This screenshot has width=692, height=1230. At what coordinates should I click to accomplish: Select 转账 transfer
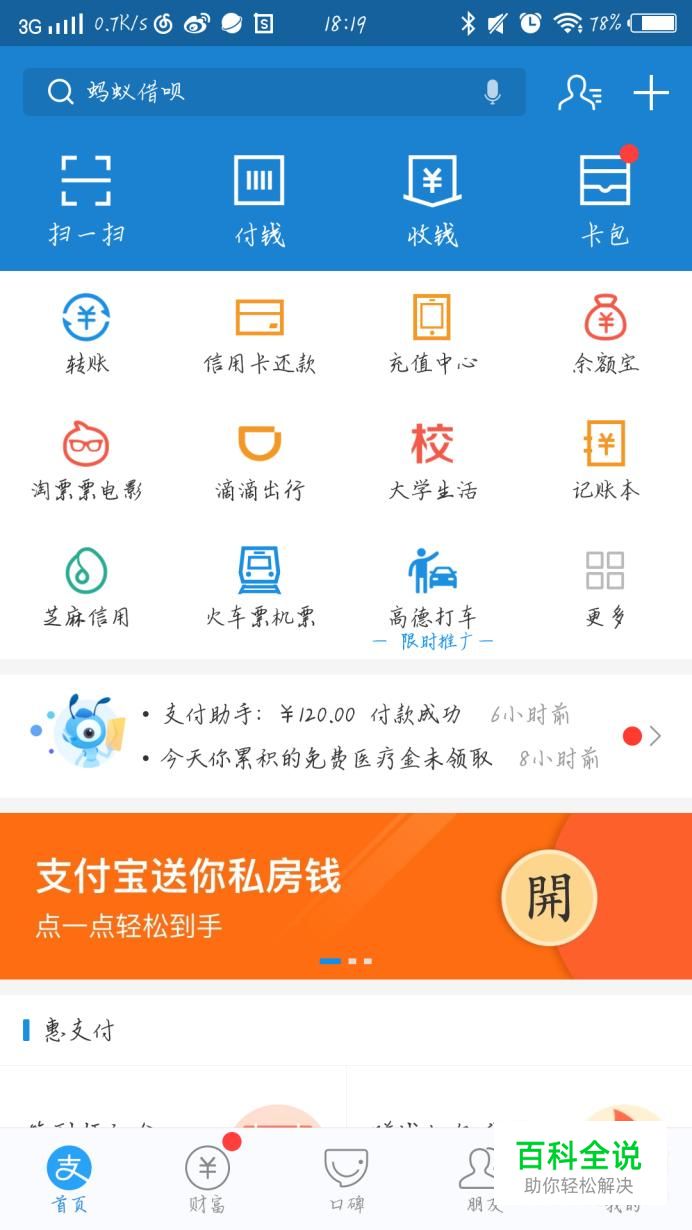click(86, 335)
